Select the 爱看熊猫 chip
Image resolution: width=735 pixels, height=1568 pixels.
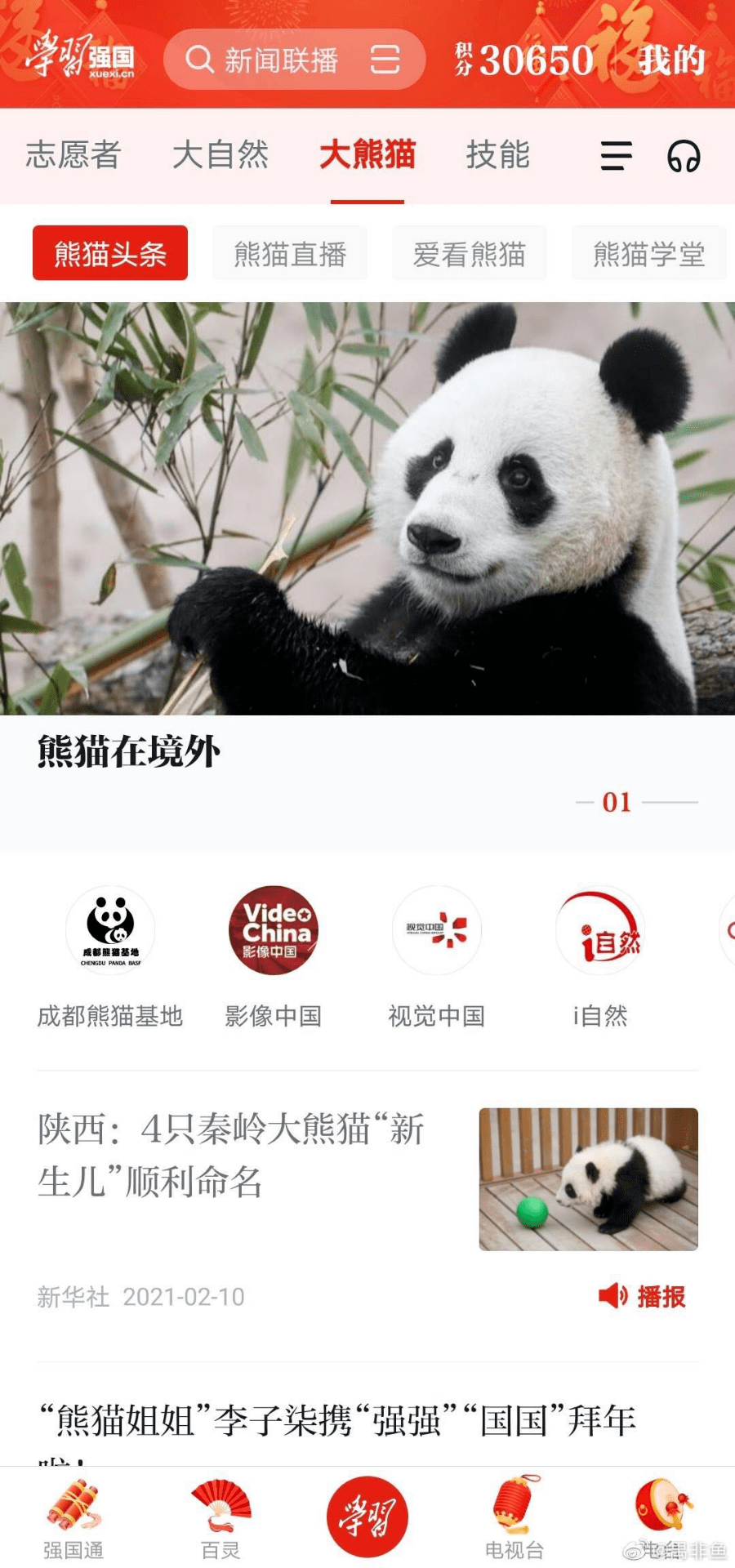pos(470,253)
